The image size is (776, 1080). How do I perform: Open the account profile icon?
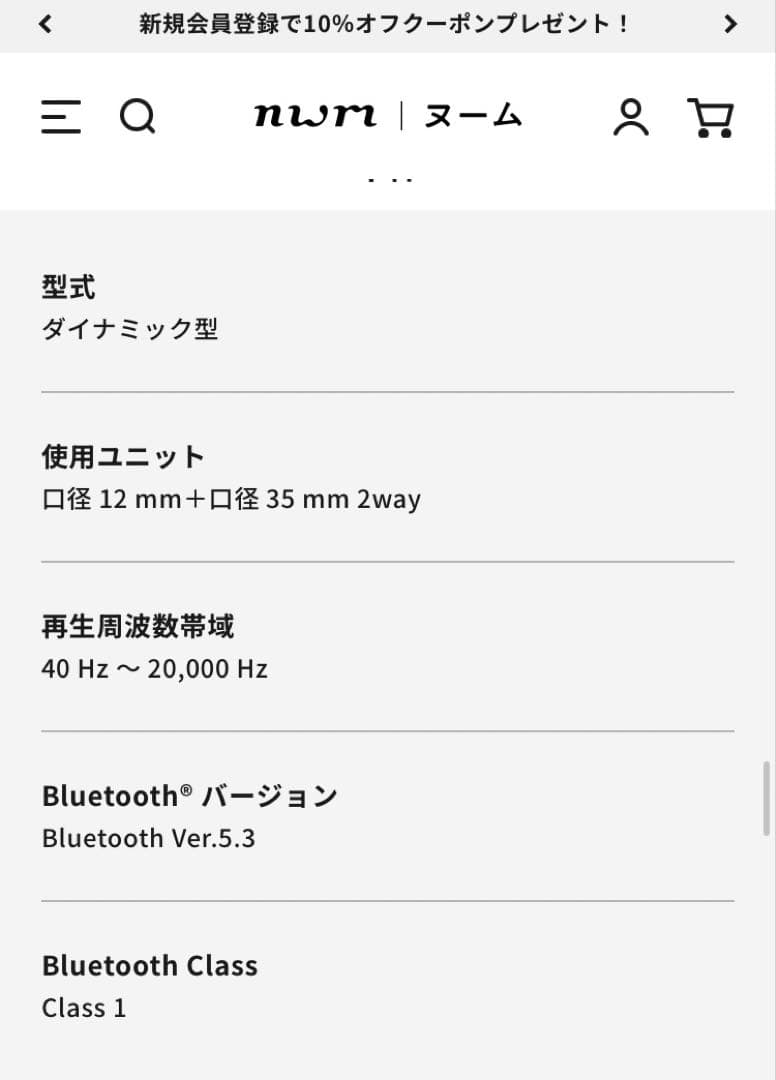[632, 117]
